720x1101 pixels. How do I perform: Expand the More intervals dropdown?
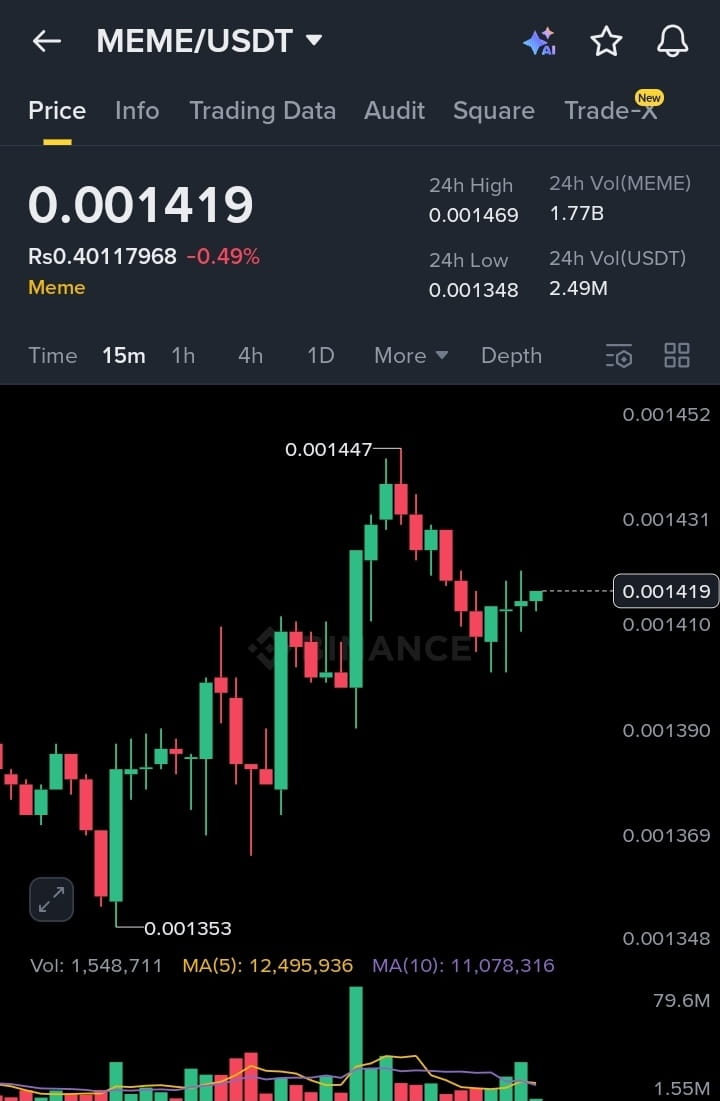click(410, 356)
